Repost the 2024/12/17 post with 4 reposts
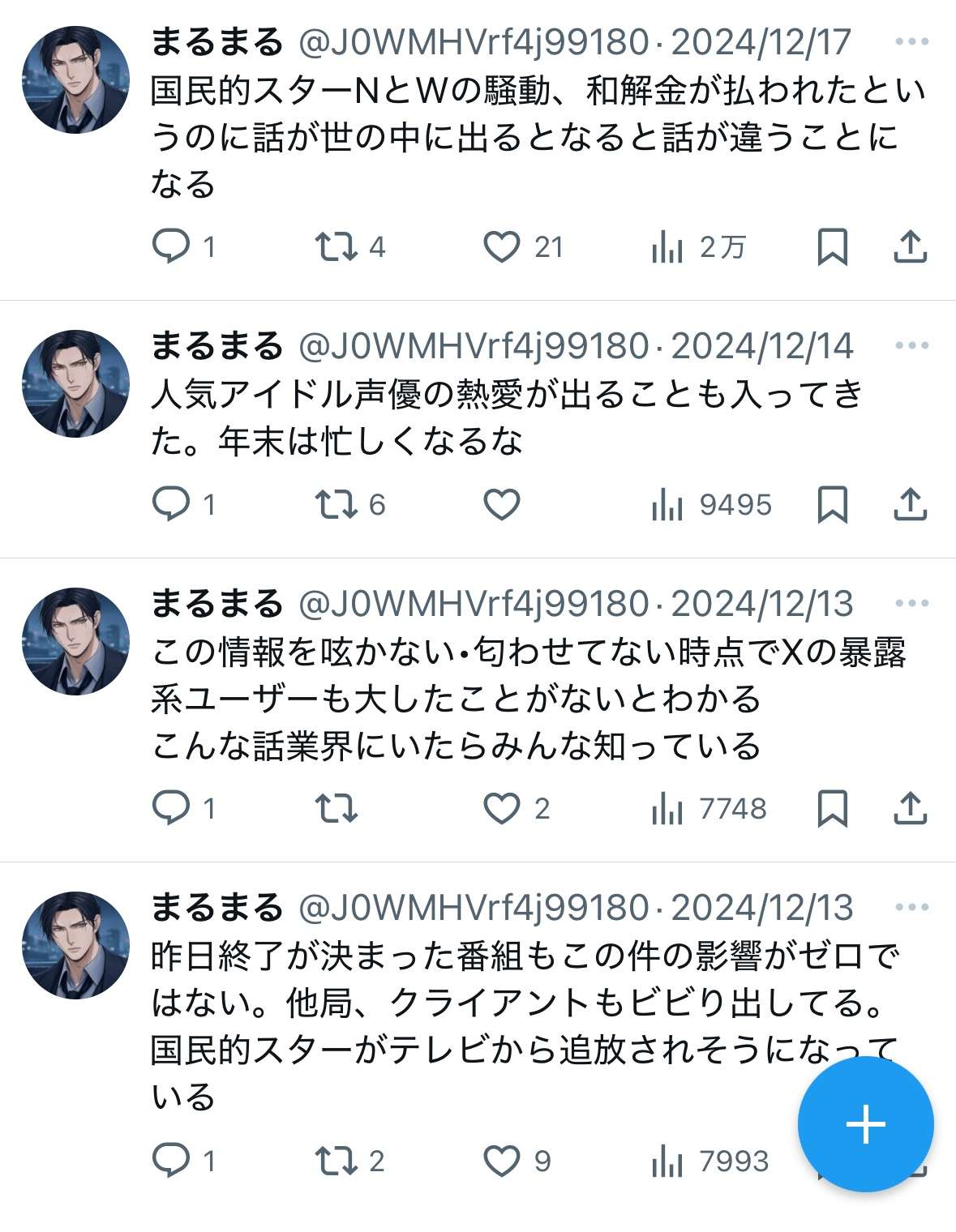The image size is (956, 1232). 336,246
